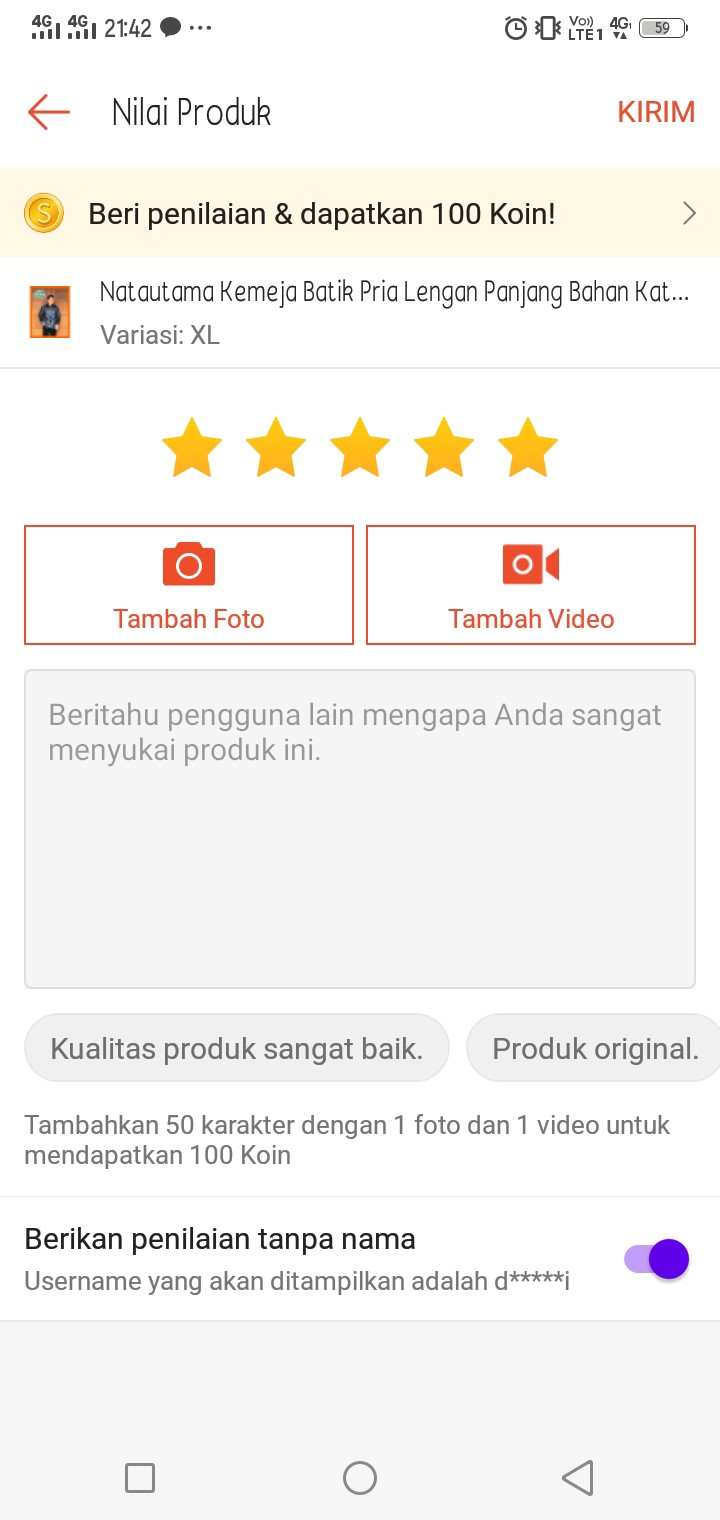This screenshot has height=1520, width=720.
Task: Tap the first star to rate one star
Action: (191, 447)
